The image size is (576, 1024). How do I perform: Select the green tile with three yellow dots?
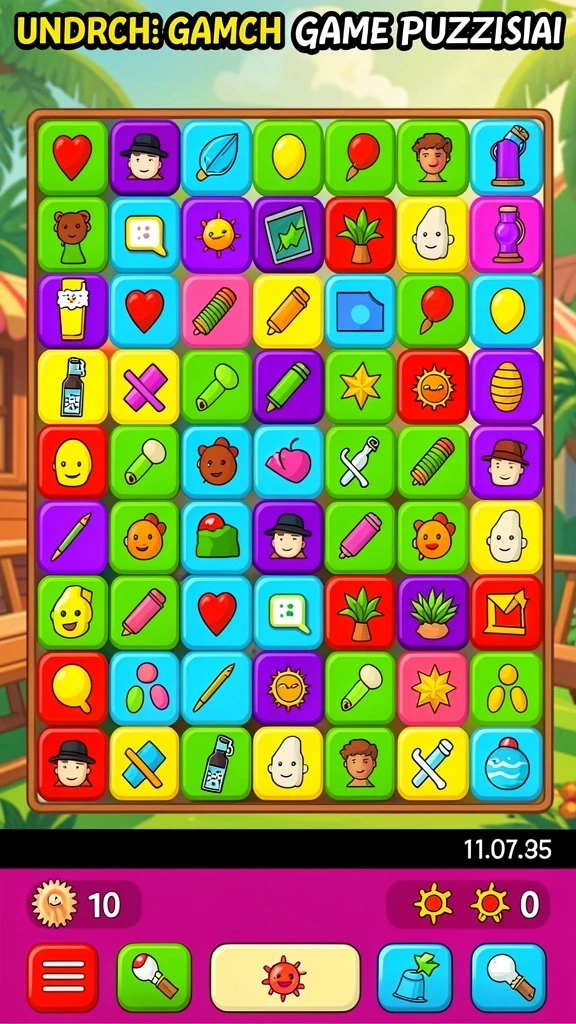pos(506,688)
